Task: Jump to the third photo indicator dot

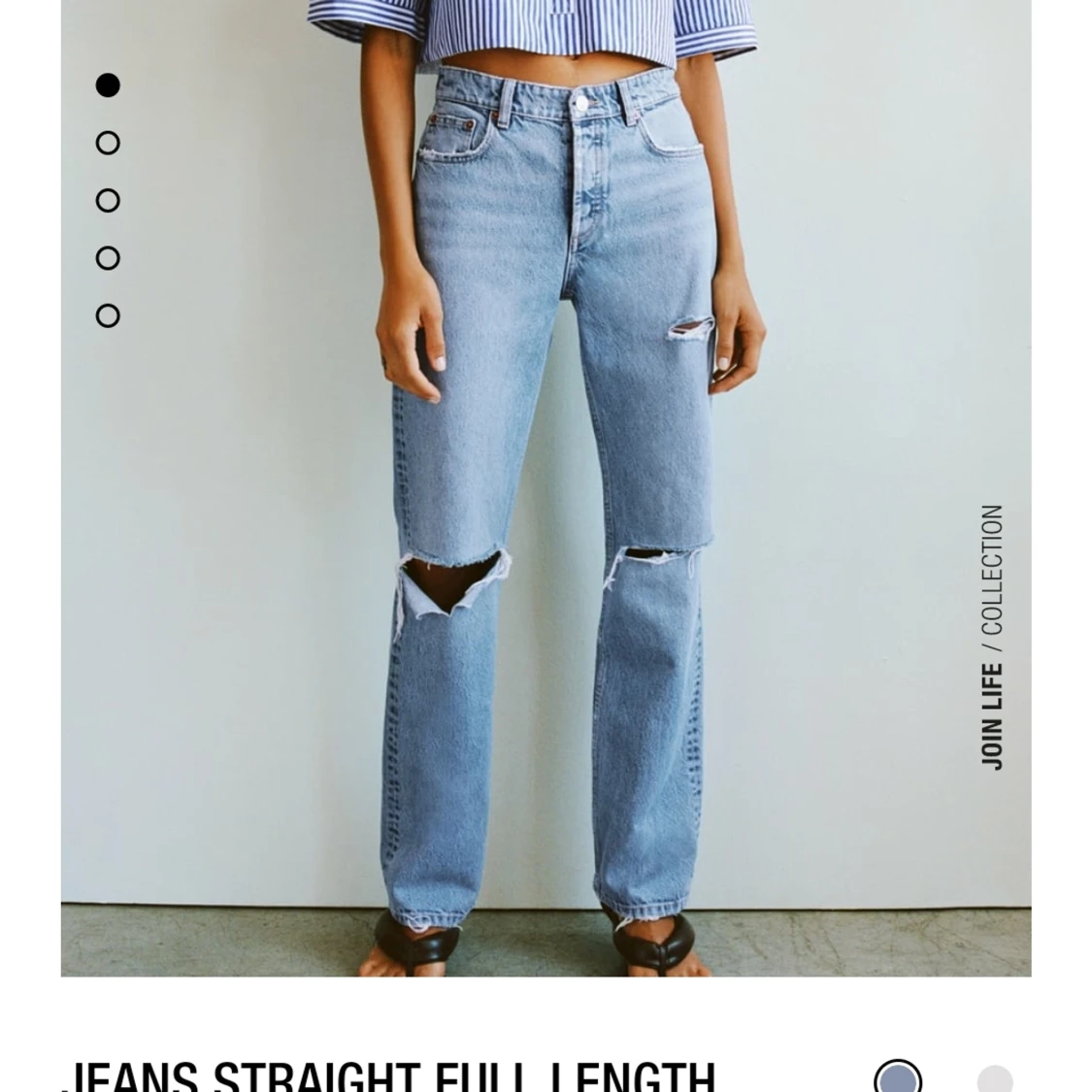Action: (x=108, y=201)
